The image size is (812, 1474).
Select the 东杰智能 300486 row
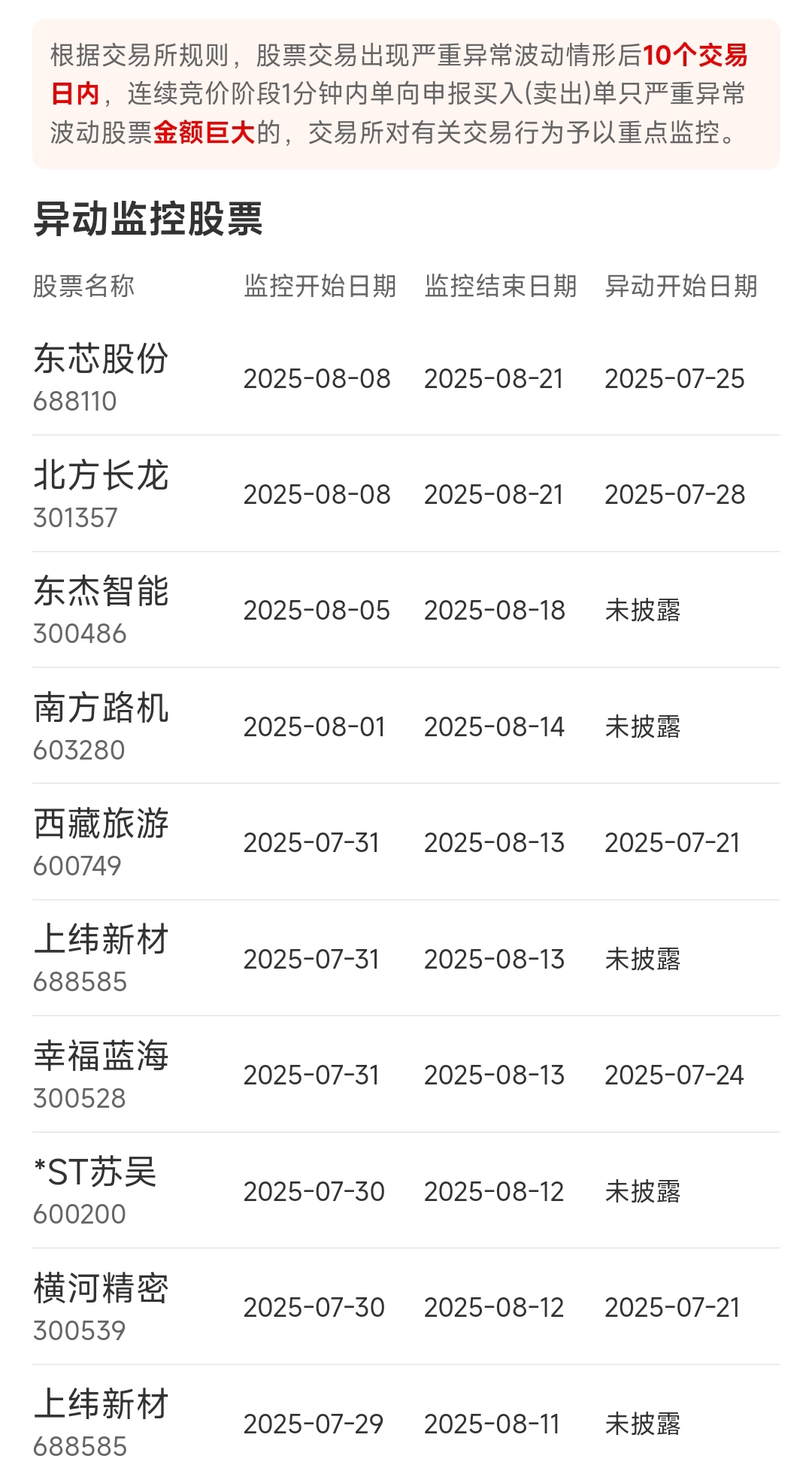(406, 610)
